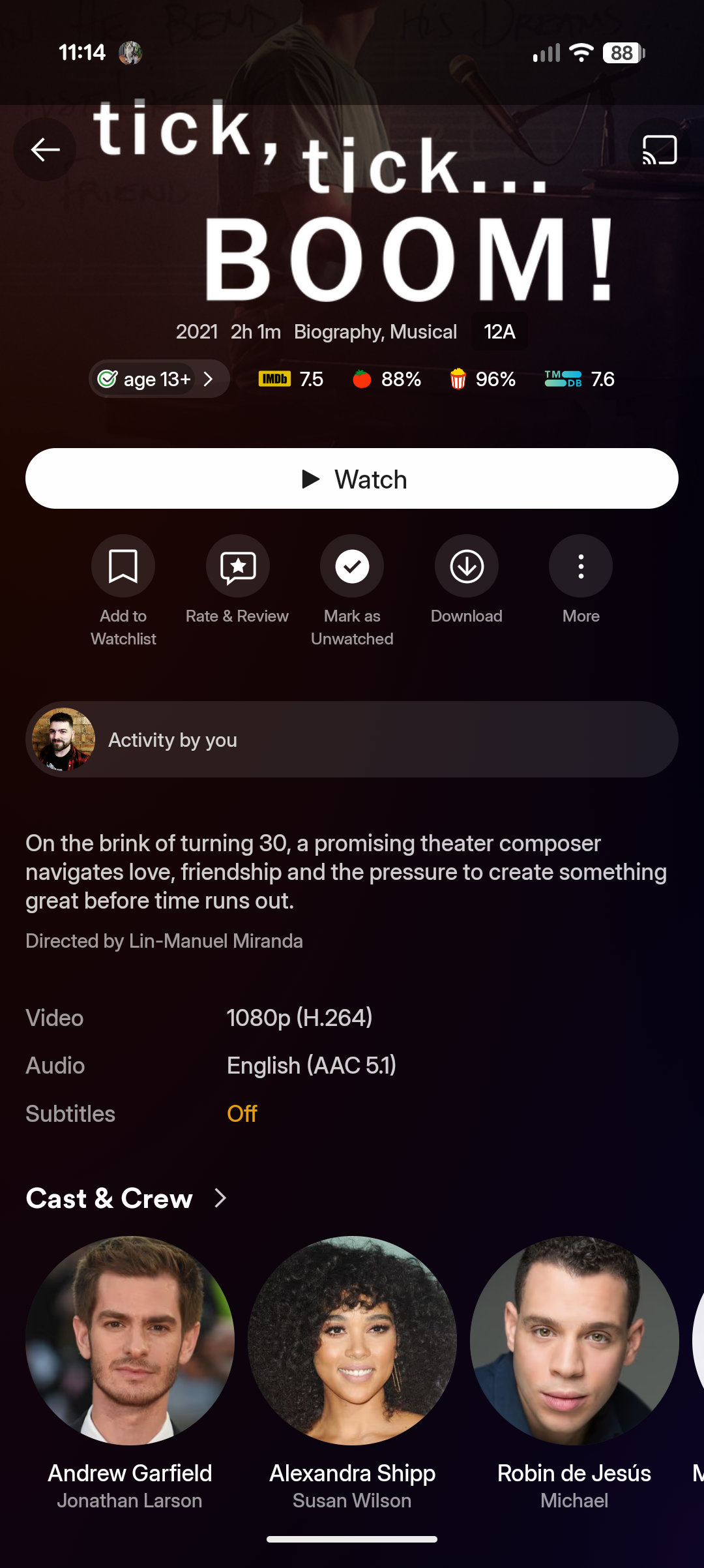Open the More options menu

tap(581, 566)
